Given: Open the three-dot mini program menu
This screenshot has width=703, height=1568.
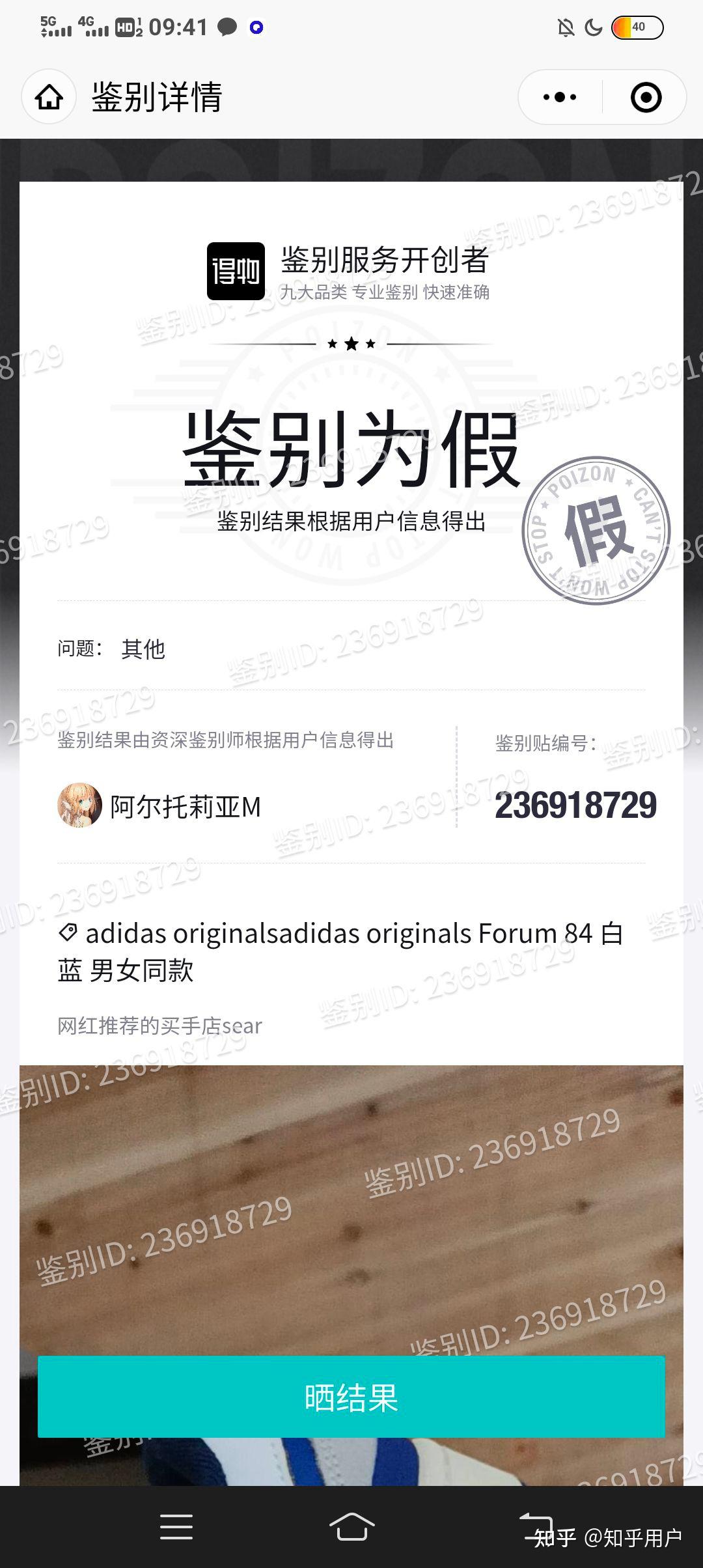Looking at the screenshot, I should click(x=560, y=98).
